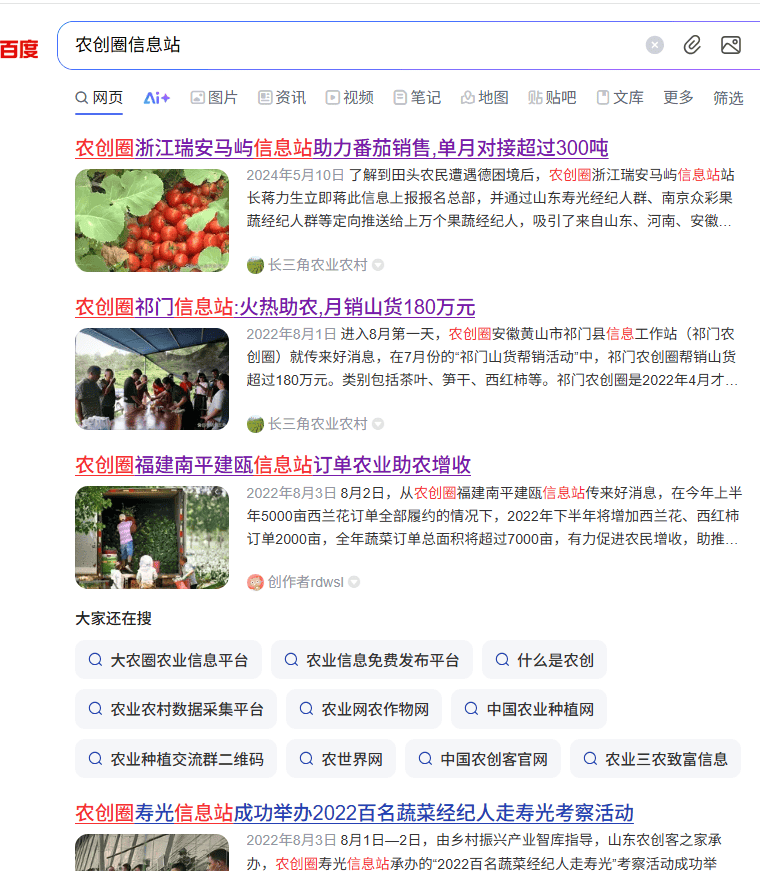The image size is (760, 871).
Task: Switch to the 图片 tab
Action: (214, 97)
